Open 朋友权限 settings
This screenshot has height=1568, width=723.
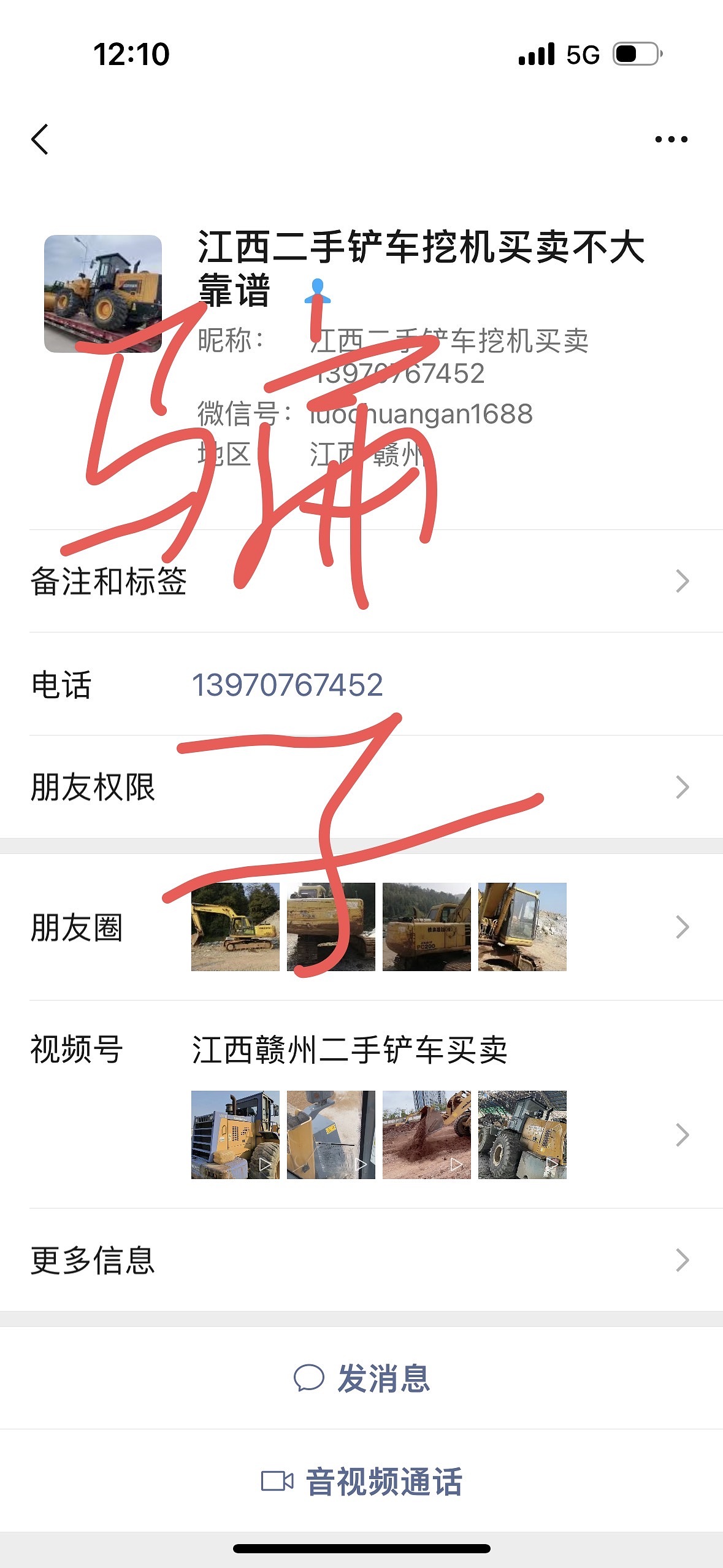[361, 787]
